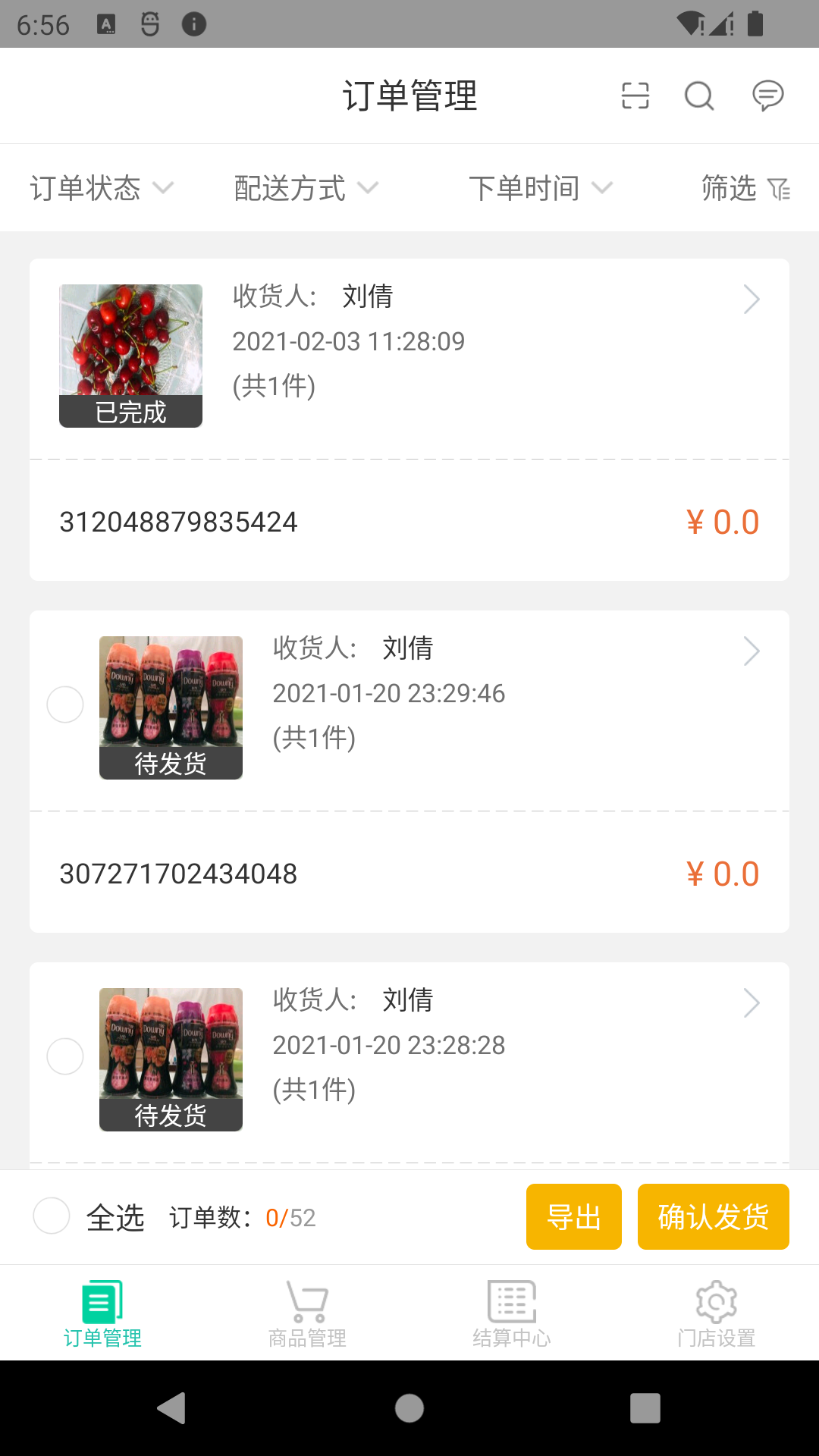
Task: Select the checkbox on the bottom 待发货 order
Action: point(65,1056)
